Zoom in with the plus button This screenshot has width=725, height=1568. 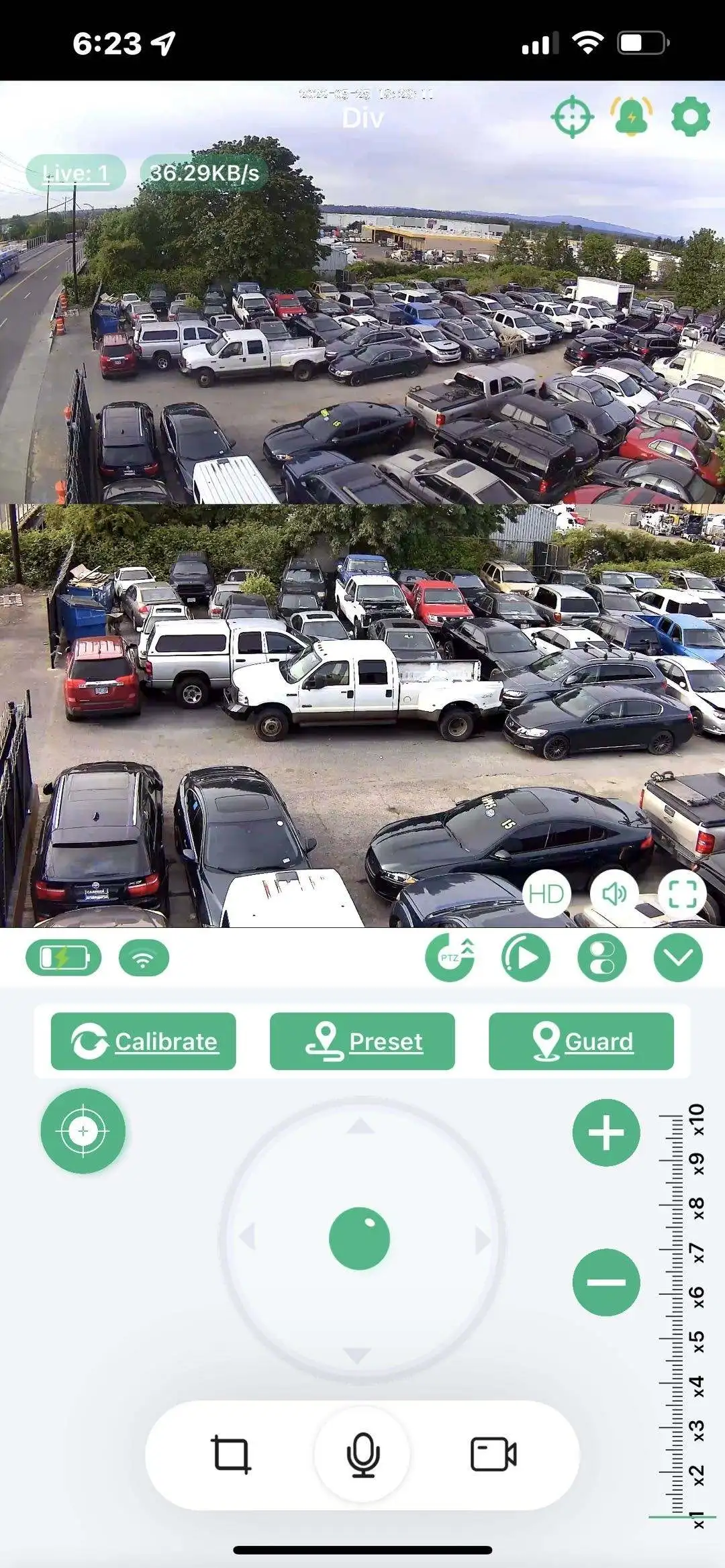click(606, 1133)
